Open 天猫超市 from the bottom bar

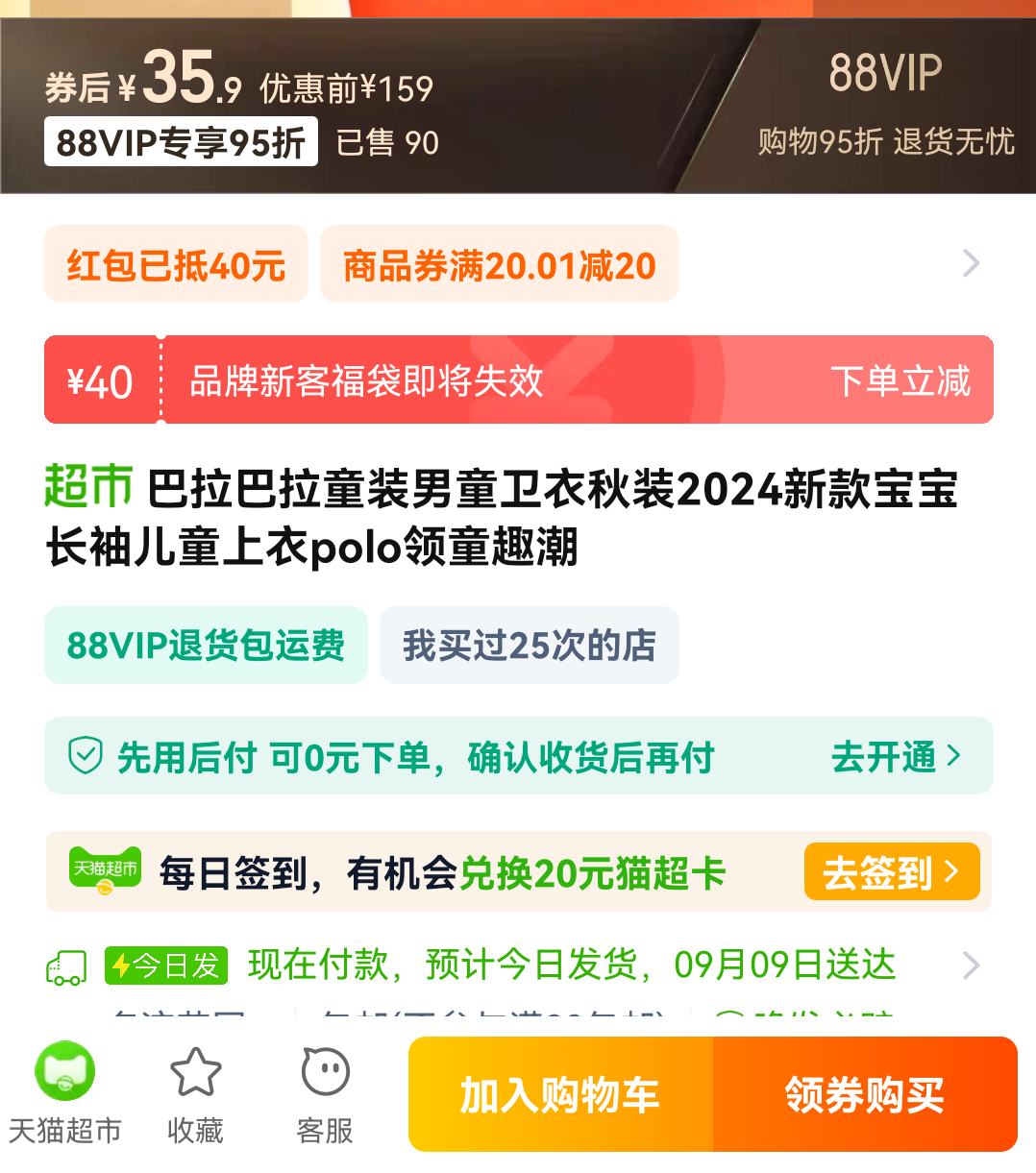coord(64,1093)
